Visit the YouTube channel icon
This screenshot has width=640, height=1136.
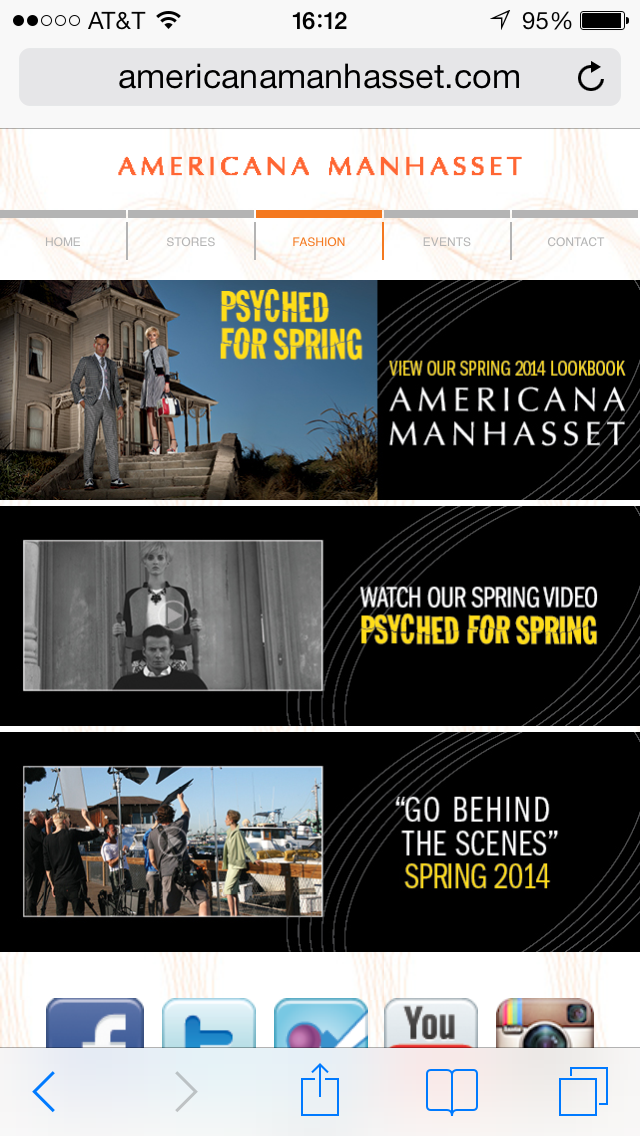(x=430, y=1022)
